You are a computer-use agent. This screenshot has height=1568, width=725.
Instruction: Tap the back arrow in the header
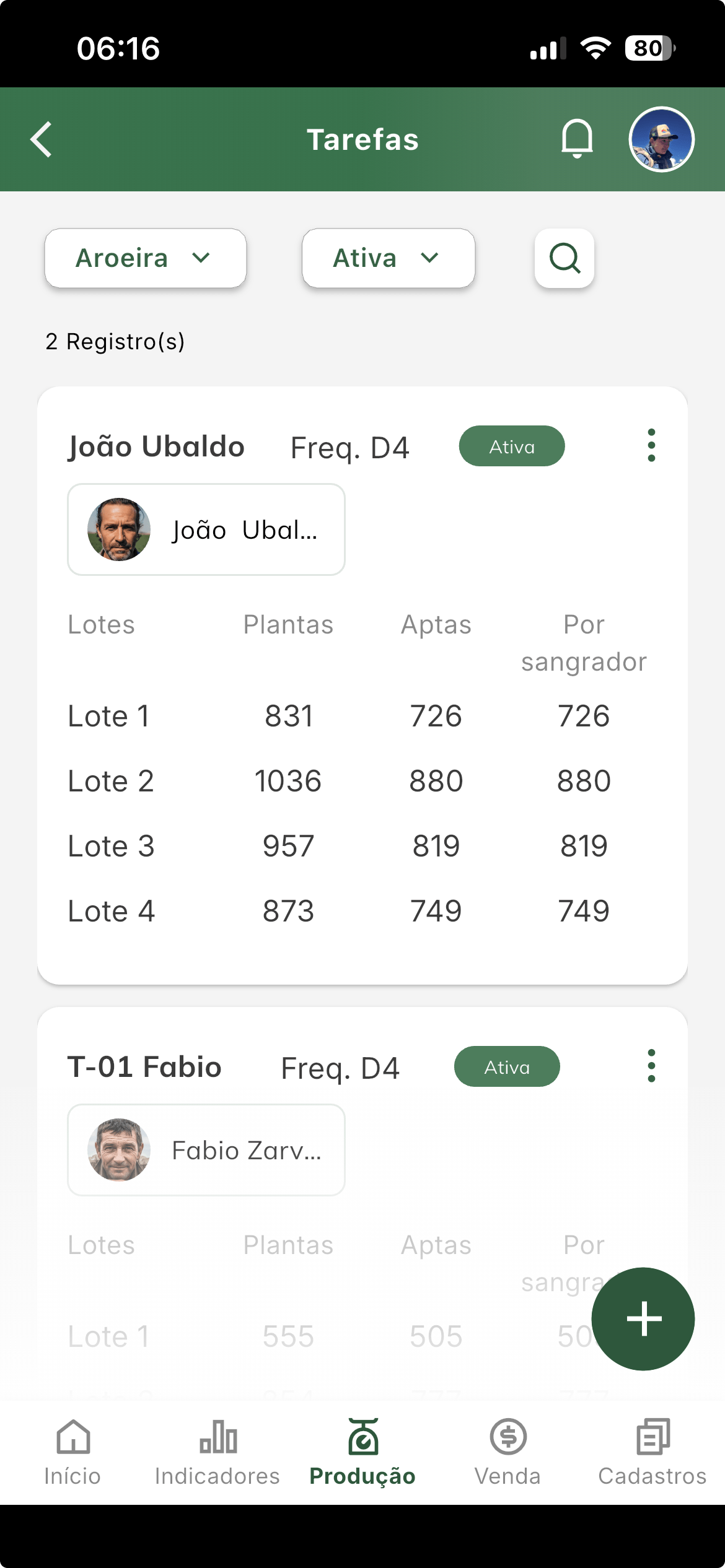click(x=41, y=139)
